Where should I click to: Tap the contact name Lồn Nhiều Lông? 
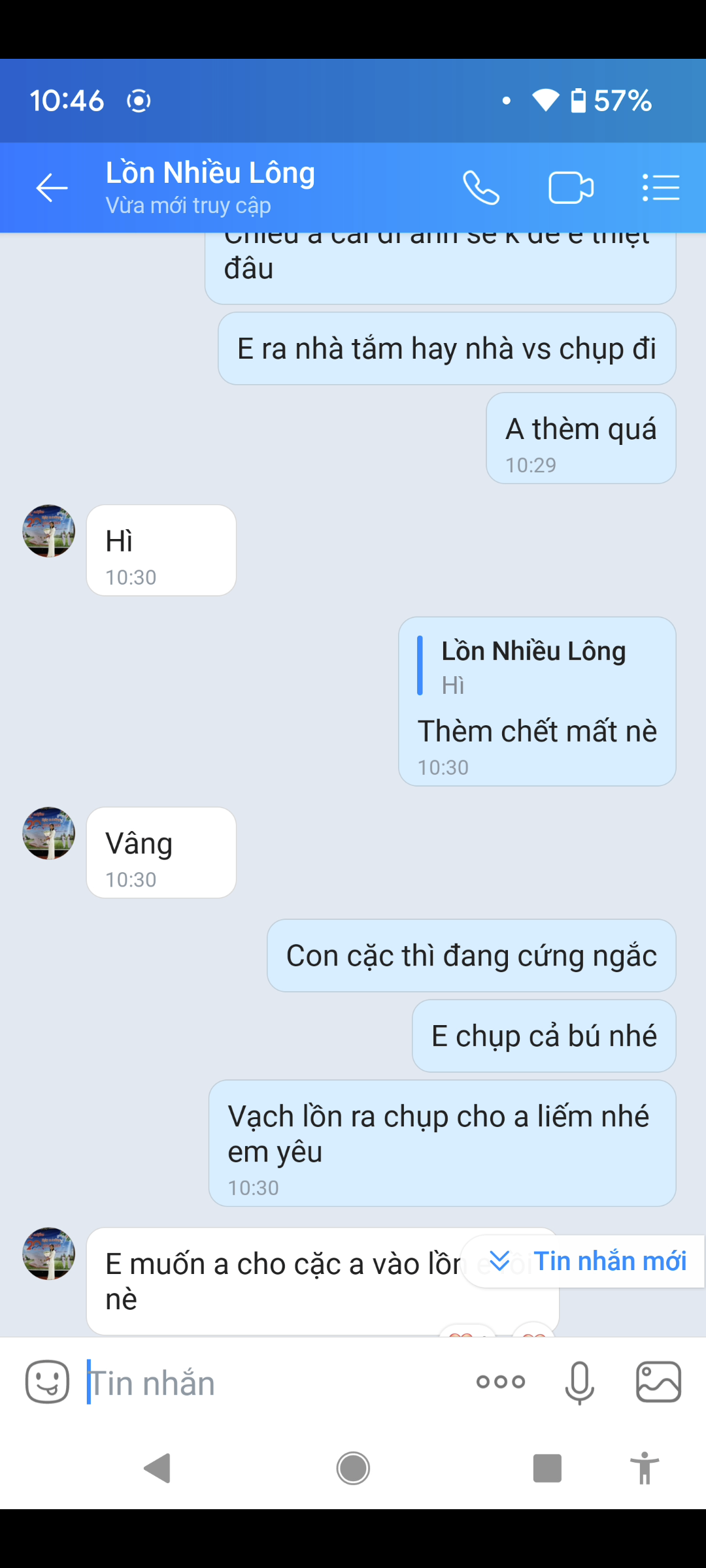coord(210,172)
